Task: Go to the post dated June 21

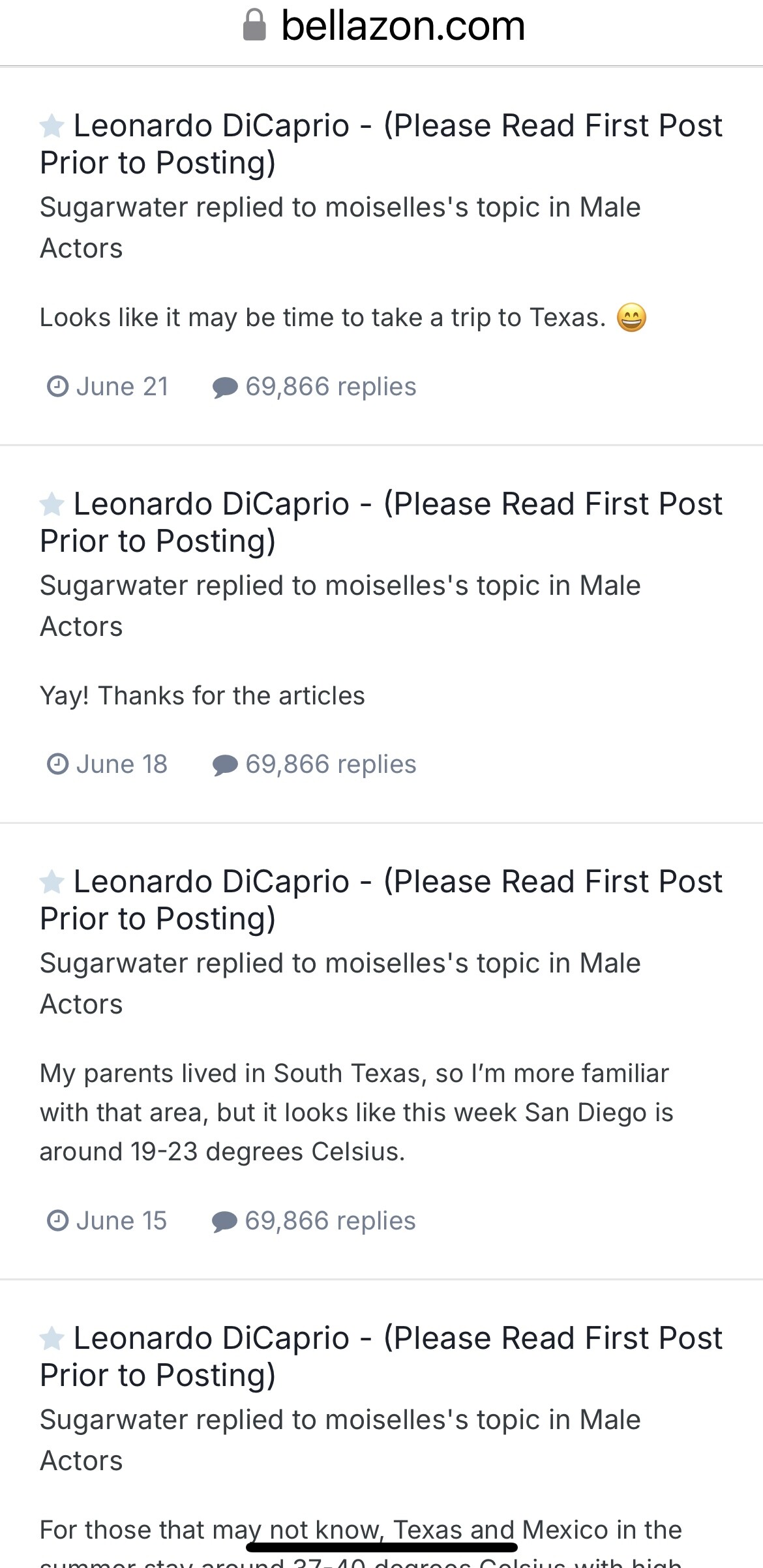Action: [x=122, y=387]
